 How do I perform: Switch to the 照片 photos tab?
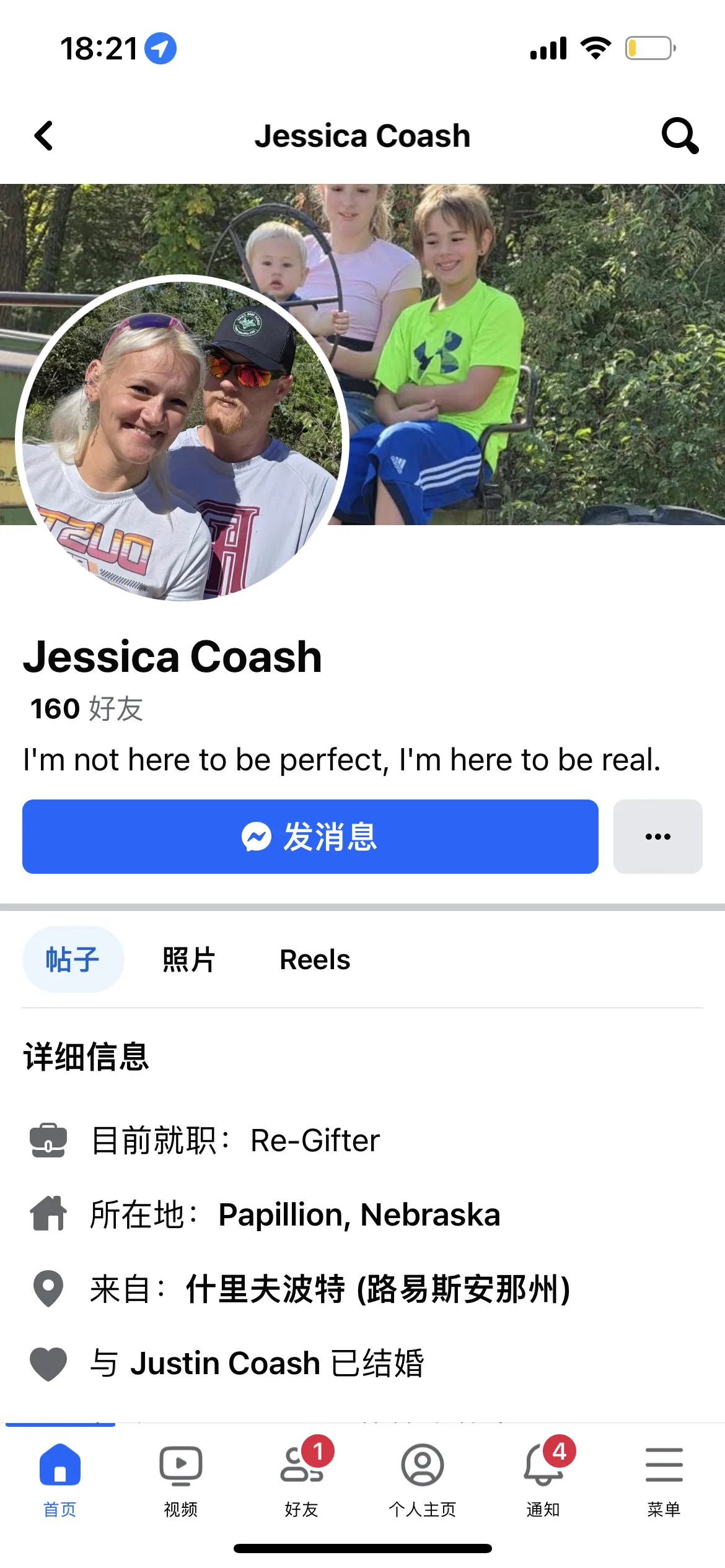pos(188,960)
